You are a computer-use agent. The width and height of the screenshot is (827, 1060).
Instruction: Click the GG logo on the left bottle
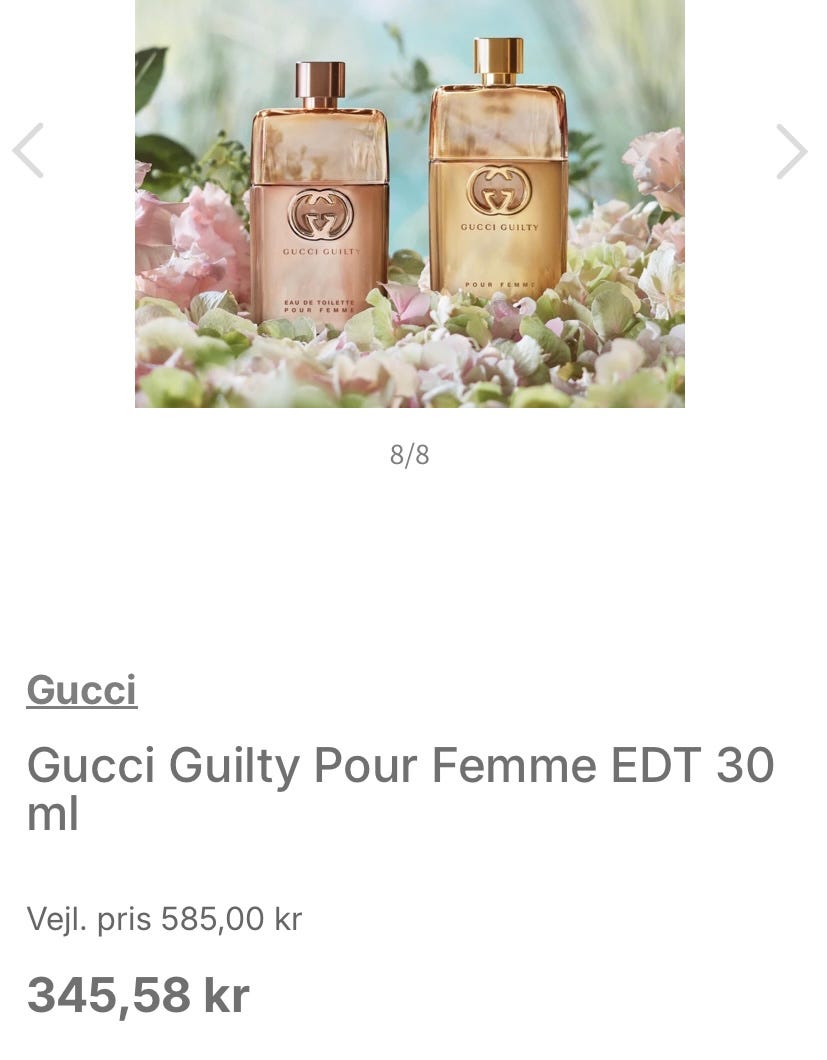click(x=317, y=212)
